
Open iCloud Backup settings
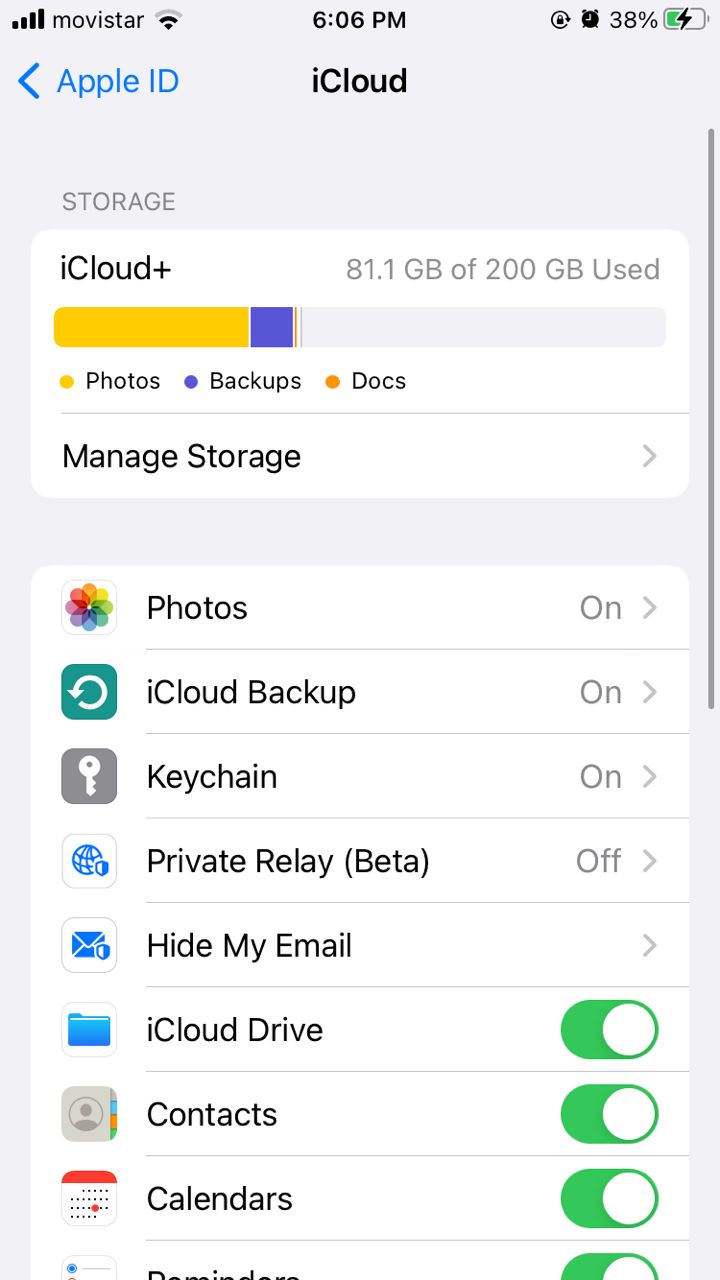[x=360, y=692]
